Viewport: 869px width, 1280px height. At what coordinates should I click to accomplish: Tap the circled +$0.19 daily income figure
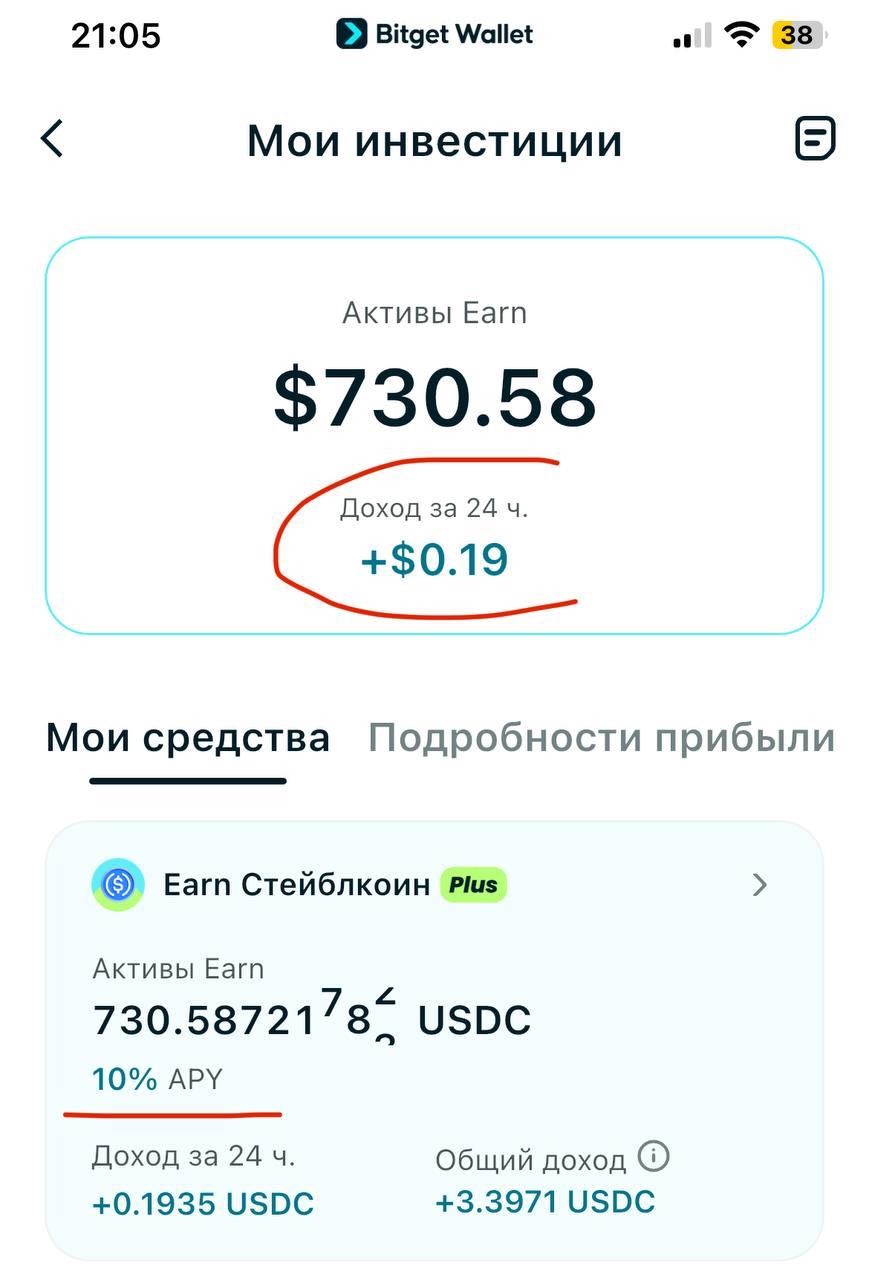[x=434, y=559]
